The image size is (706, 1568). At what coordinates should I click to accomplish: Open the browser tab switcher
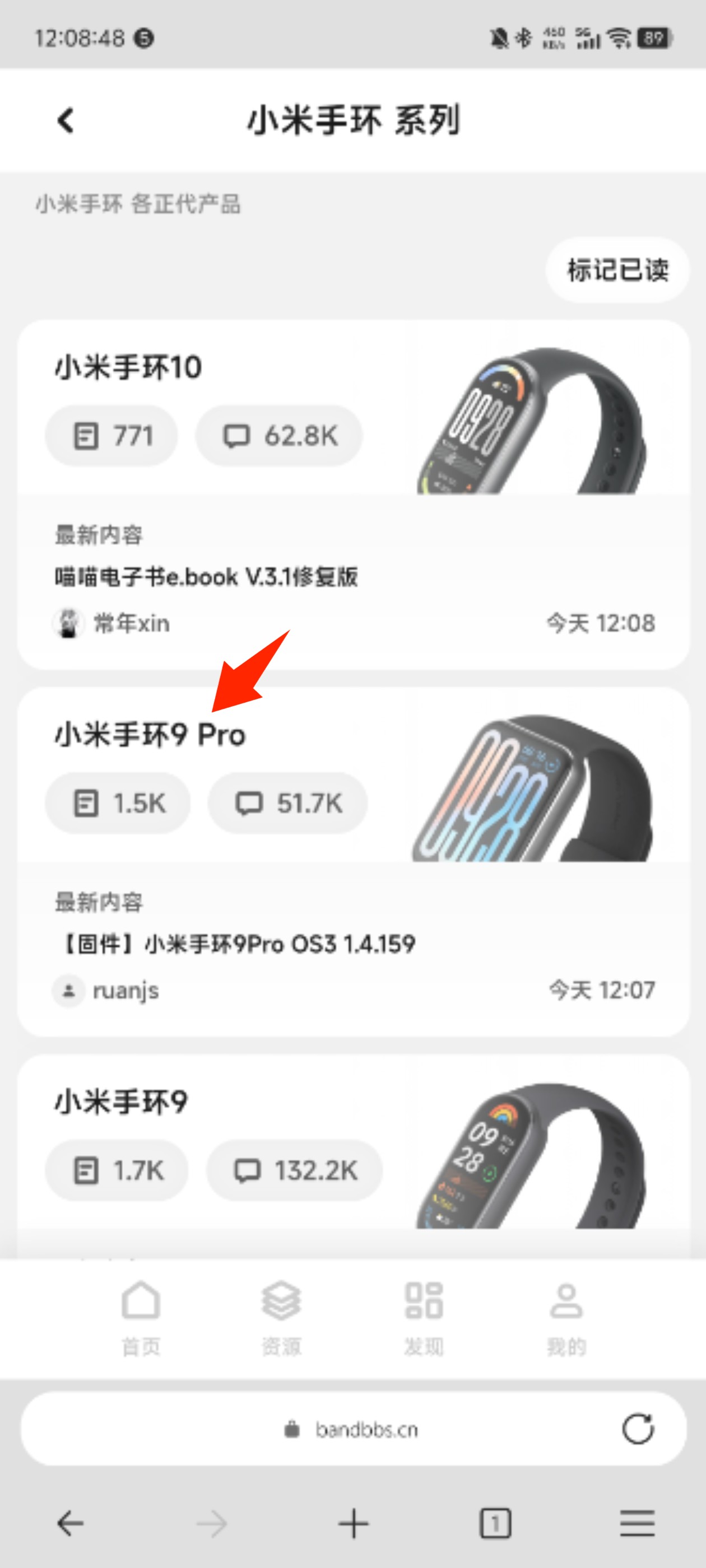[495, 1524]
